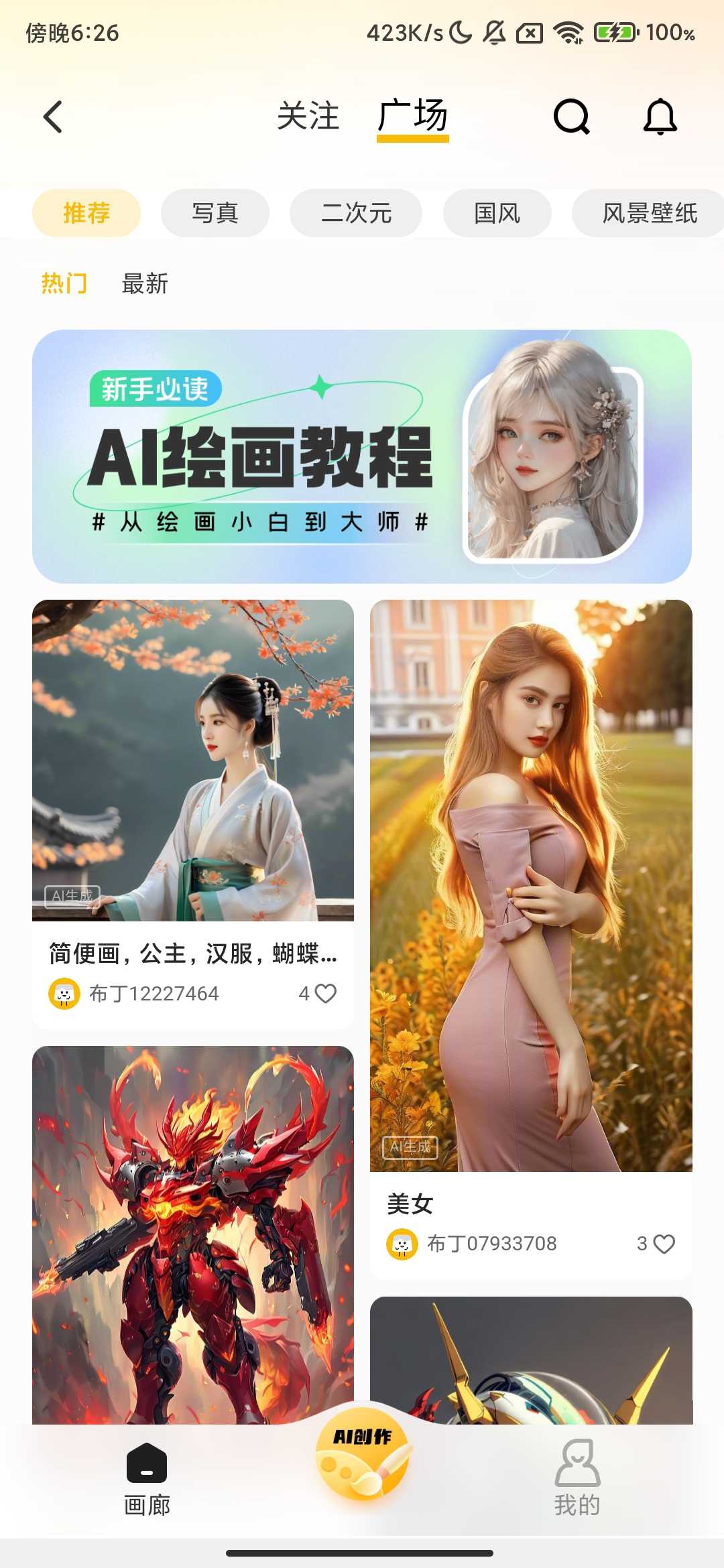Screen dimensions: 724x1568
Task: Like the 汉服 post with 4 likes
Action: click(x=326, y=994)
